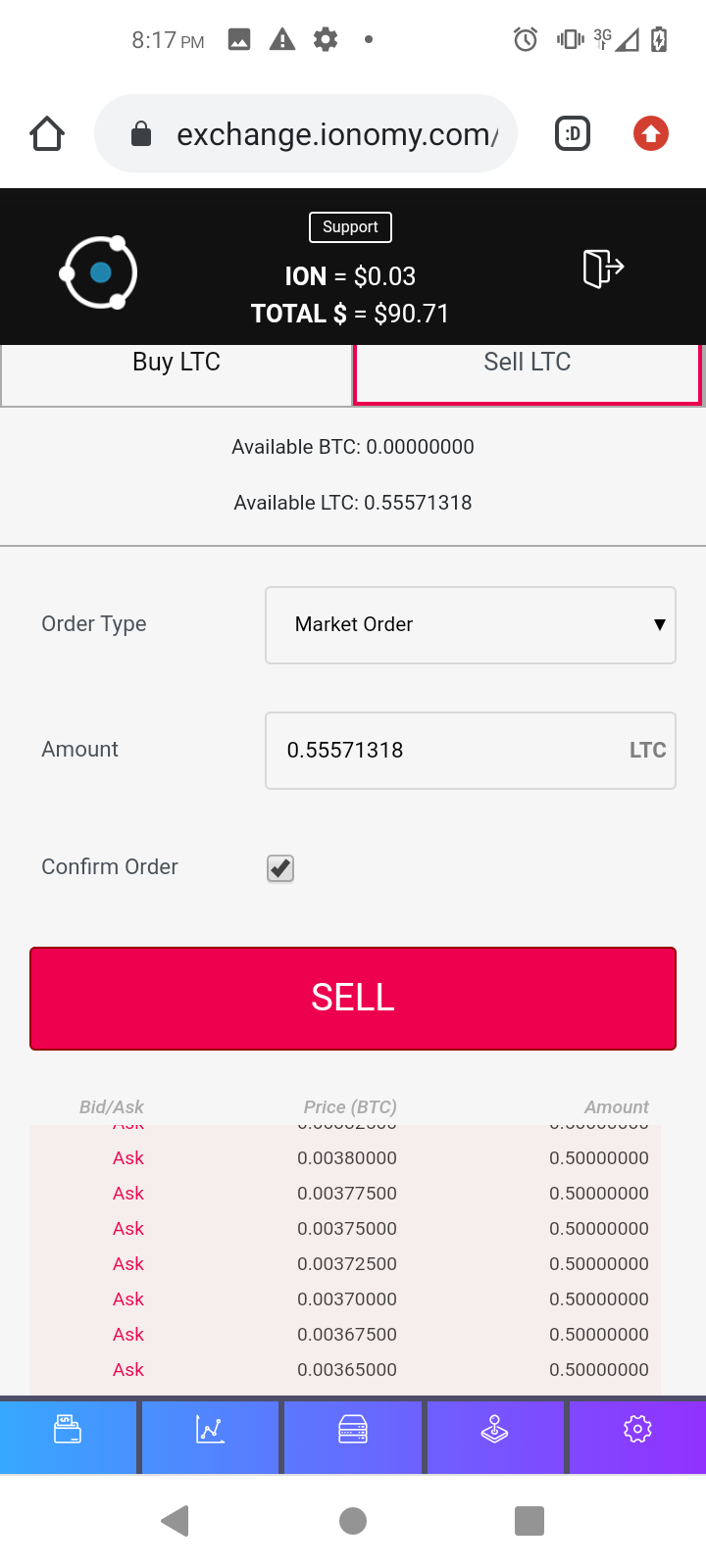706x1568 pixels.
Task: Tap the red SELL button
Action: click(353, 999)
